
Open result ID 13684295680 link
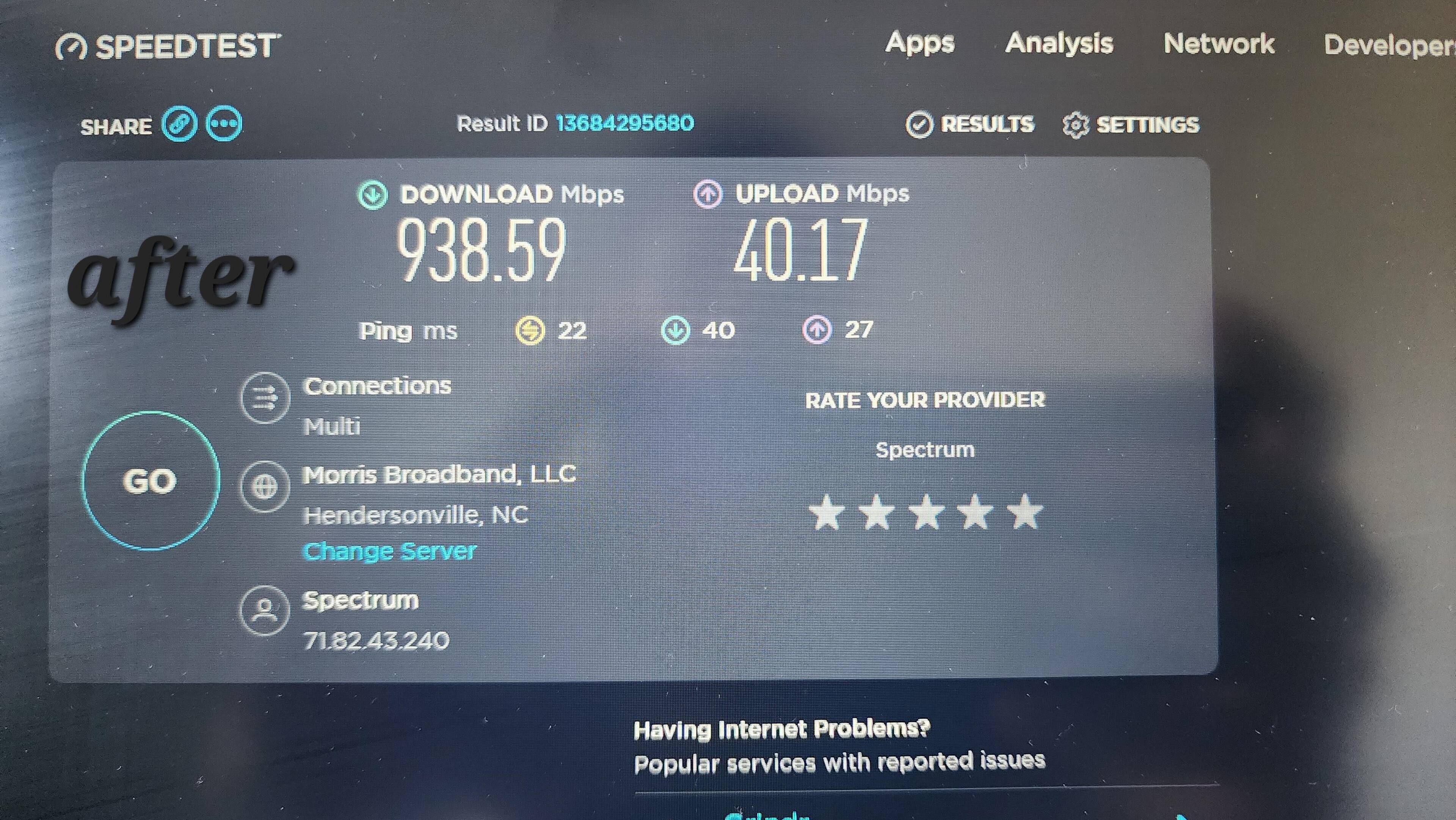(x=624, y=123)
